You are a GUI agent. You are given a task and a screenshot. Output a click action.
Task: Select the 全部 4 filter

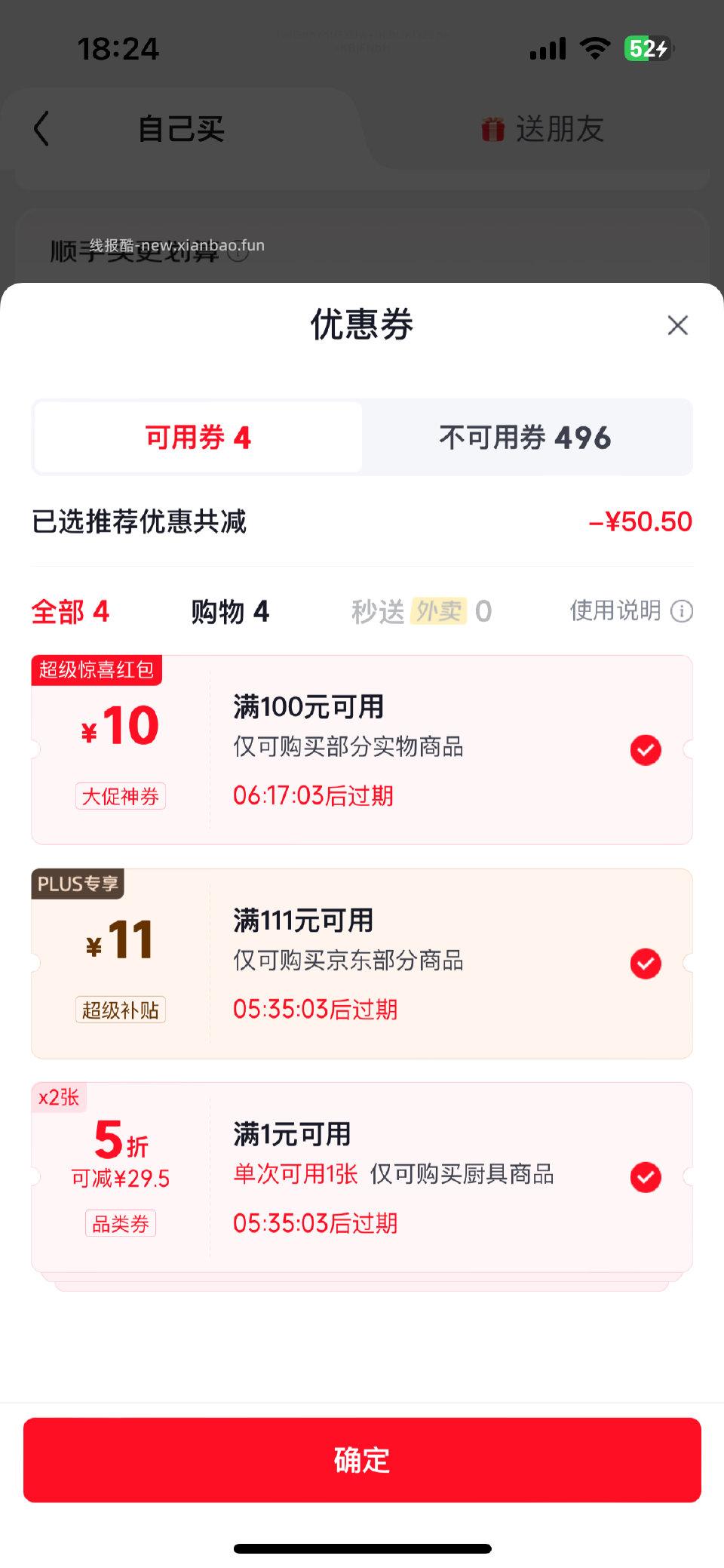70,611
